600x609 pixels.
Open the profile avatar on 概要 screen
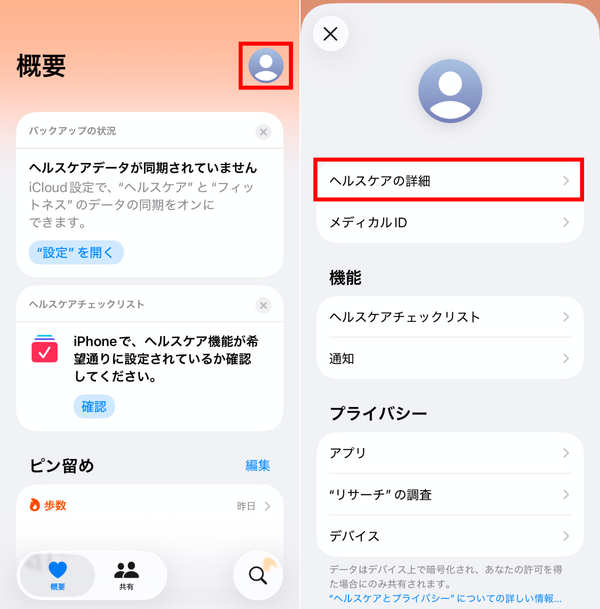266,66
